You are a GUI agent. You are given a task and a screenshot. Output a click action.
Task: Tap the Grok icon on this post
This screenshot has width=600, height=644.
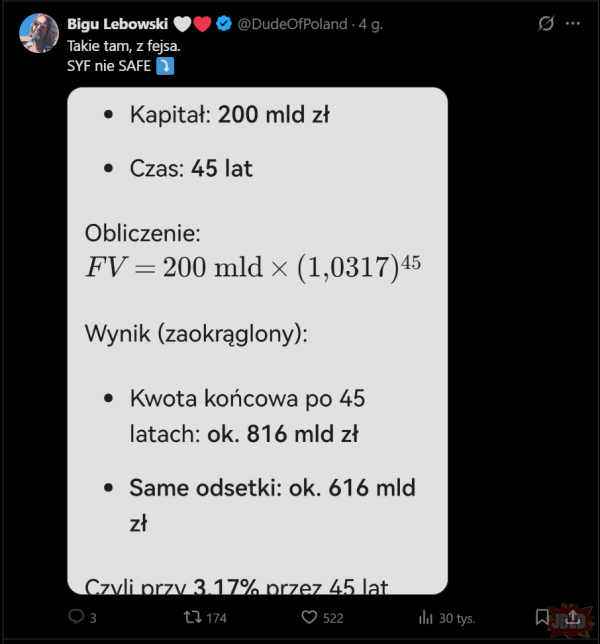point(546,23)
